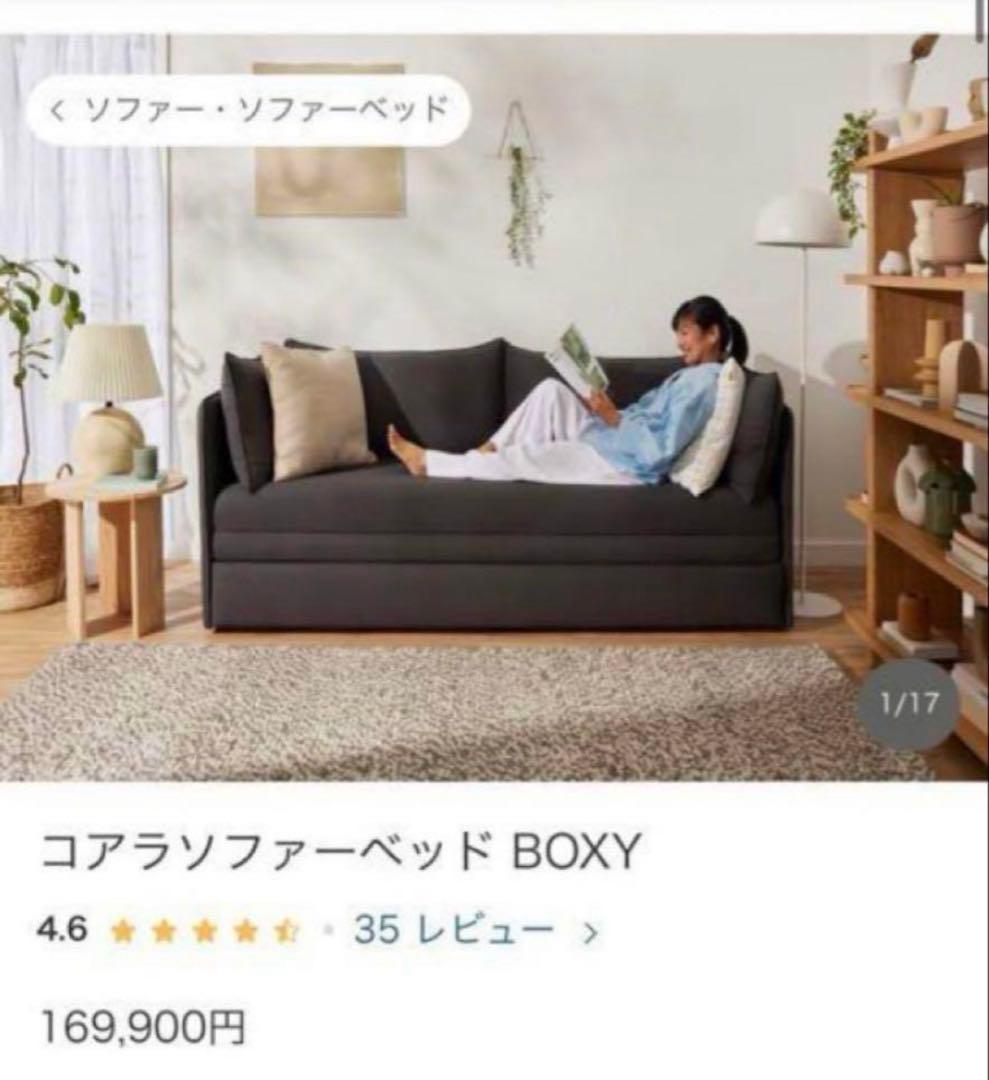Select the third star in the rating row

(x=205, y=928)
